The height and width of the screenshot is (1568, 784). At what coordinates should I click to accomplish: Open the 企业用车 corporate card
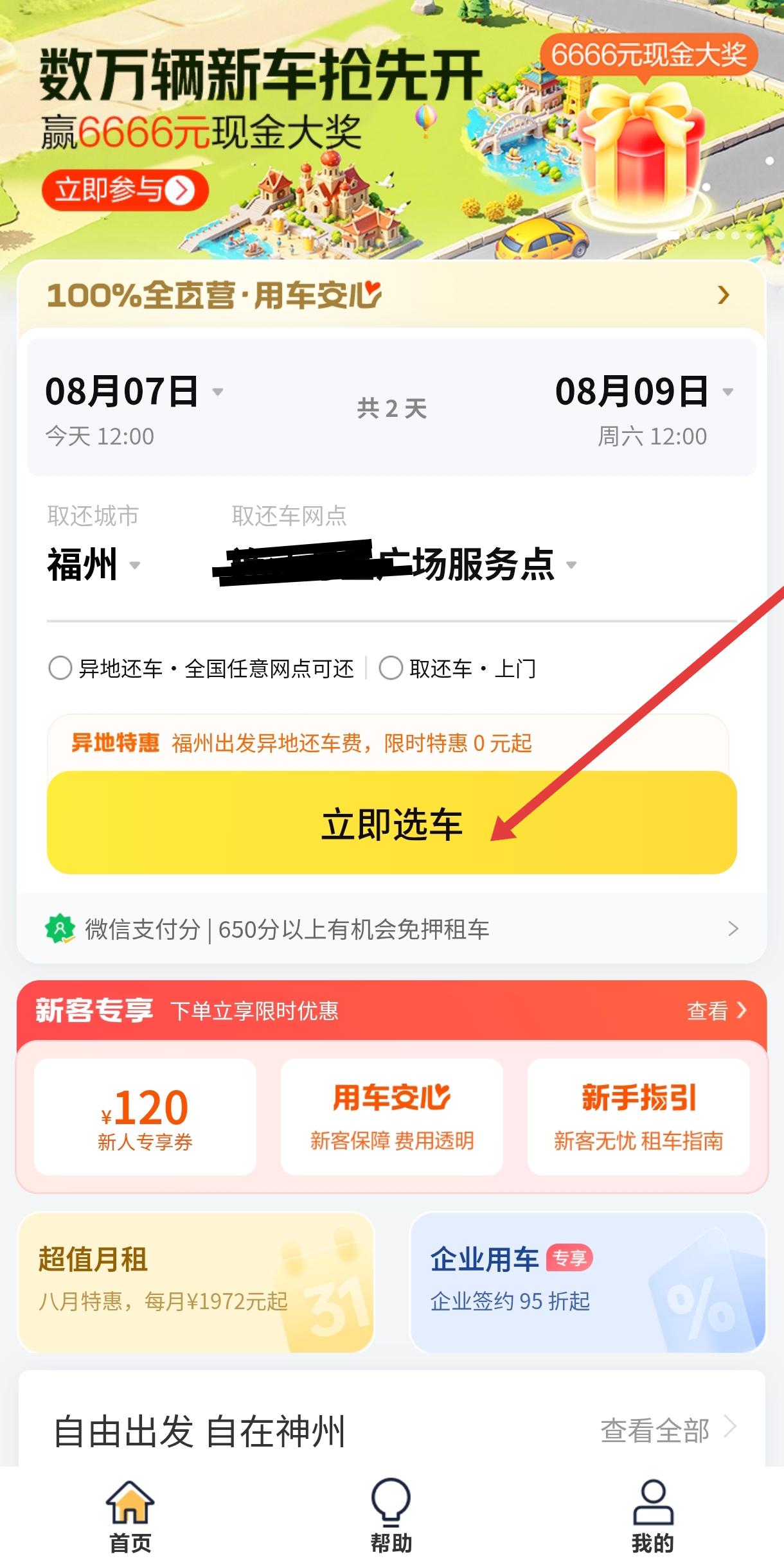pyautogui.click(x=587, y=1282)
